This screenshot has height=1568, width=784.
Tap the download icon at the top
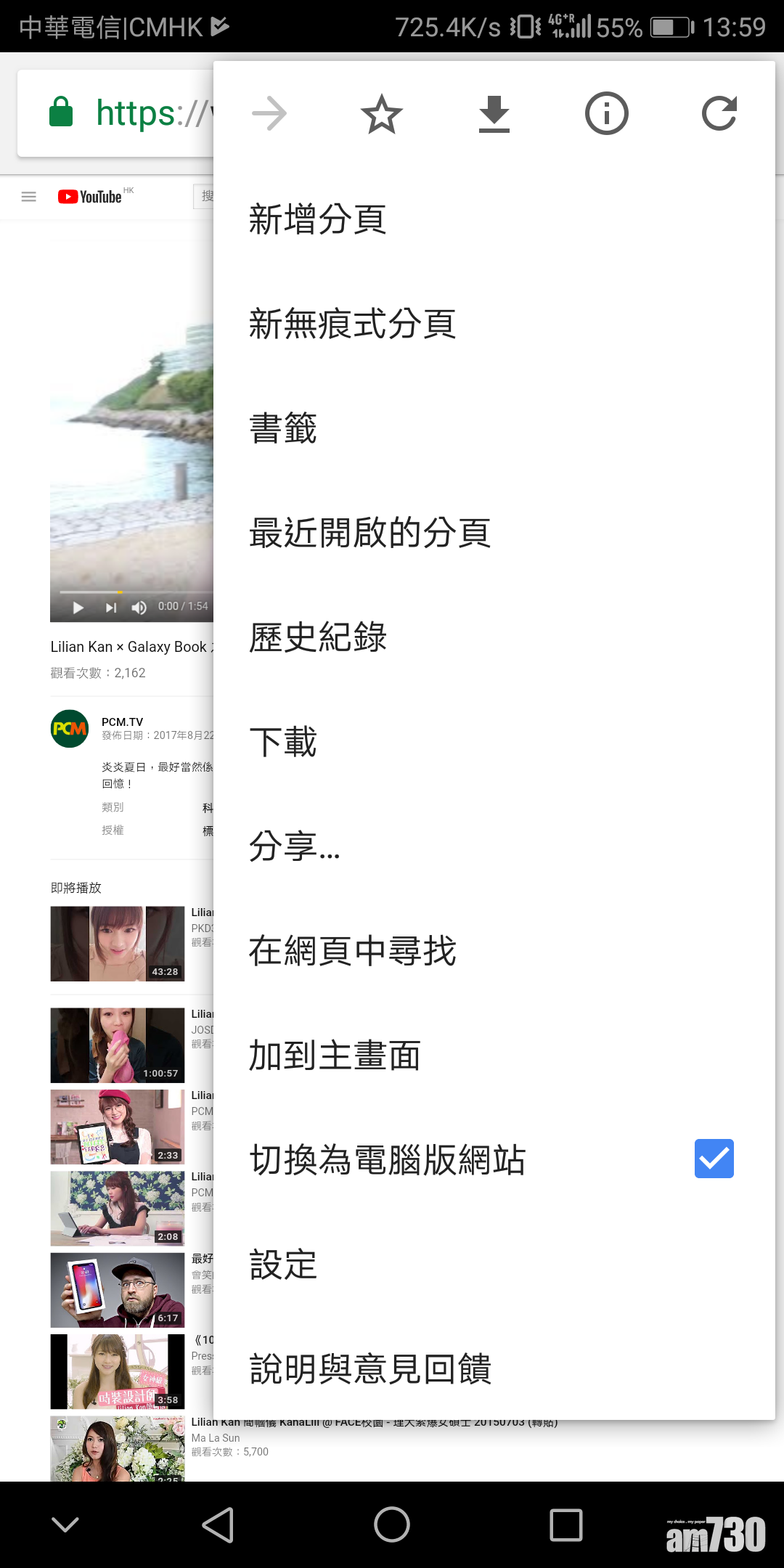(x=494, y=113)
